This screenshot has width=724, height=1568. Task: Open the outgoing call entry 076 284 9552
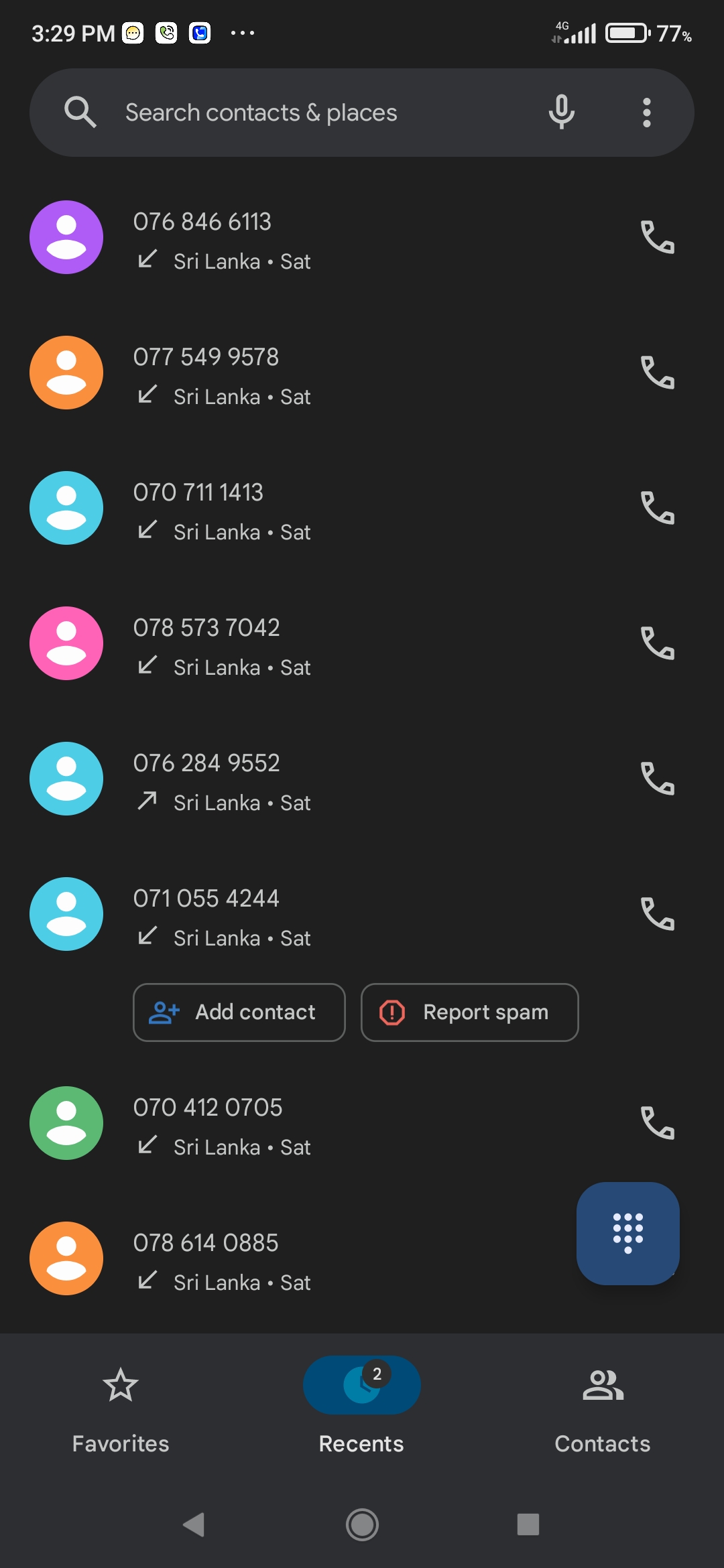point(362,779)
